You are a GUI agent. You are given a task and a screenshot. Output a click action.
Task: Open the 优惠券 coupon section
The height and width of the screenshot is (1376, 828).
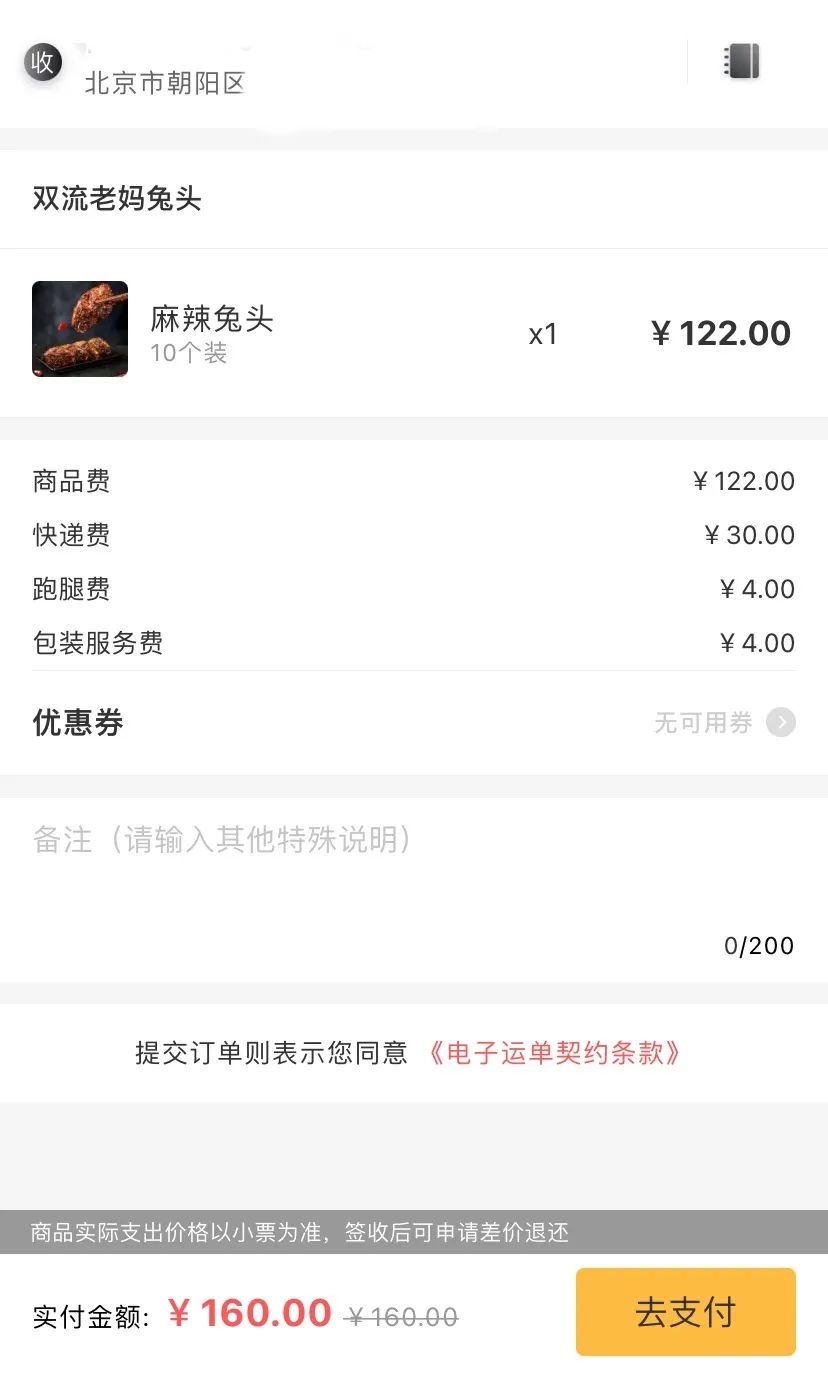[78, 722]
